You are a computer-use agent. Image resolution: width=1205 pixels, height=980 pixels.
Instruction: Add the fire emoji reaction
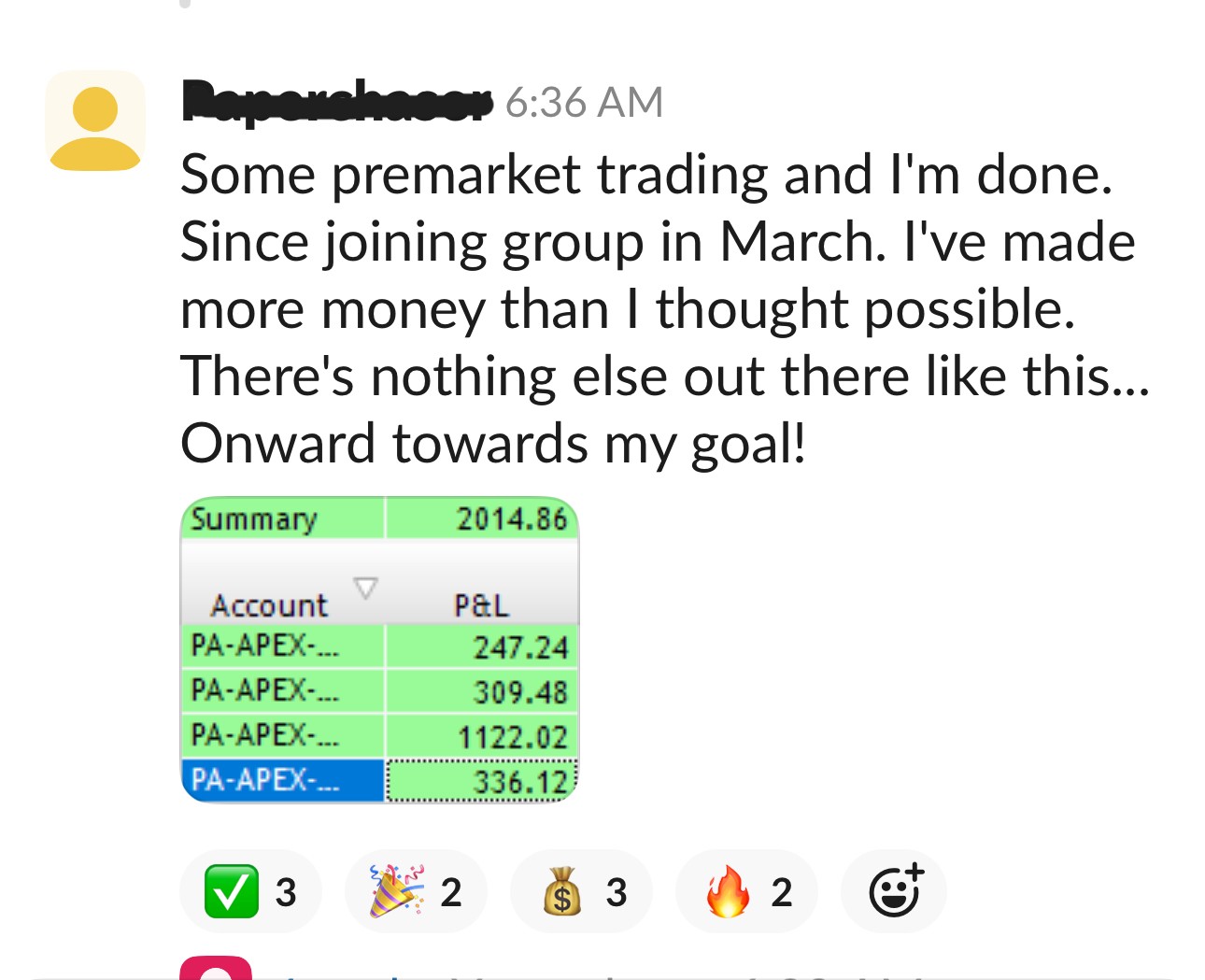[746, 891]
